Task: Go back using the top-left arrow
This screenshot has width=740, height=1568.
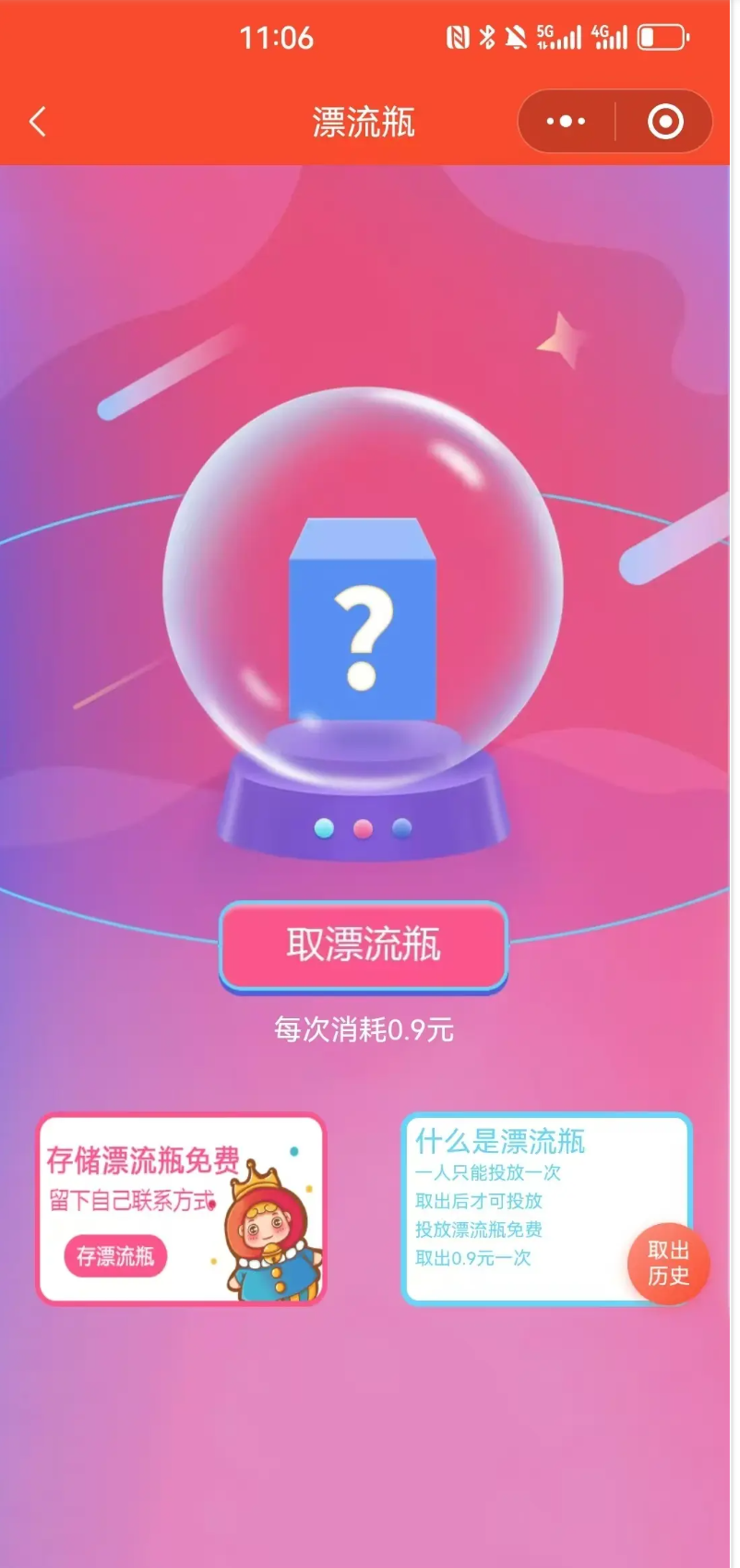Action: pyautogui.click(x=38, y=122)
